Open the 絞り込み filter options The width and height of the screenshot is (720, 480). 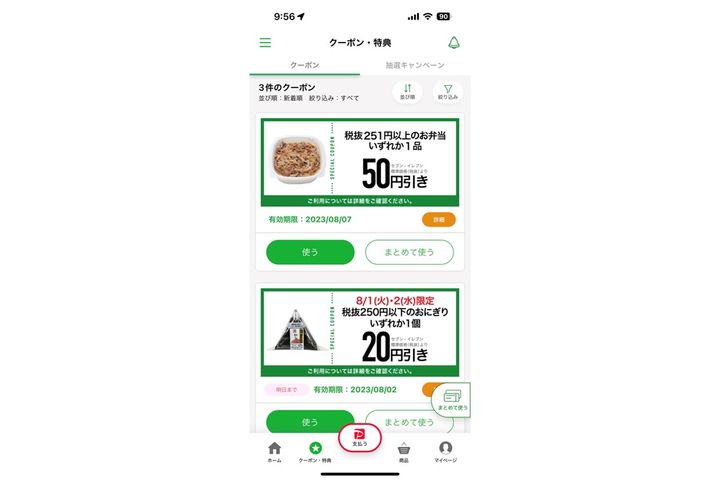[447, 92]
